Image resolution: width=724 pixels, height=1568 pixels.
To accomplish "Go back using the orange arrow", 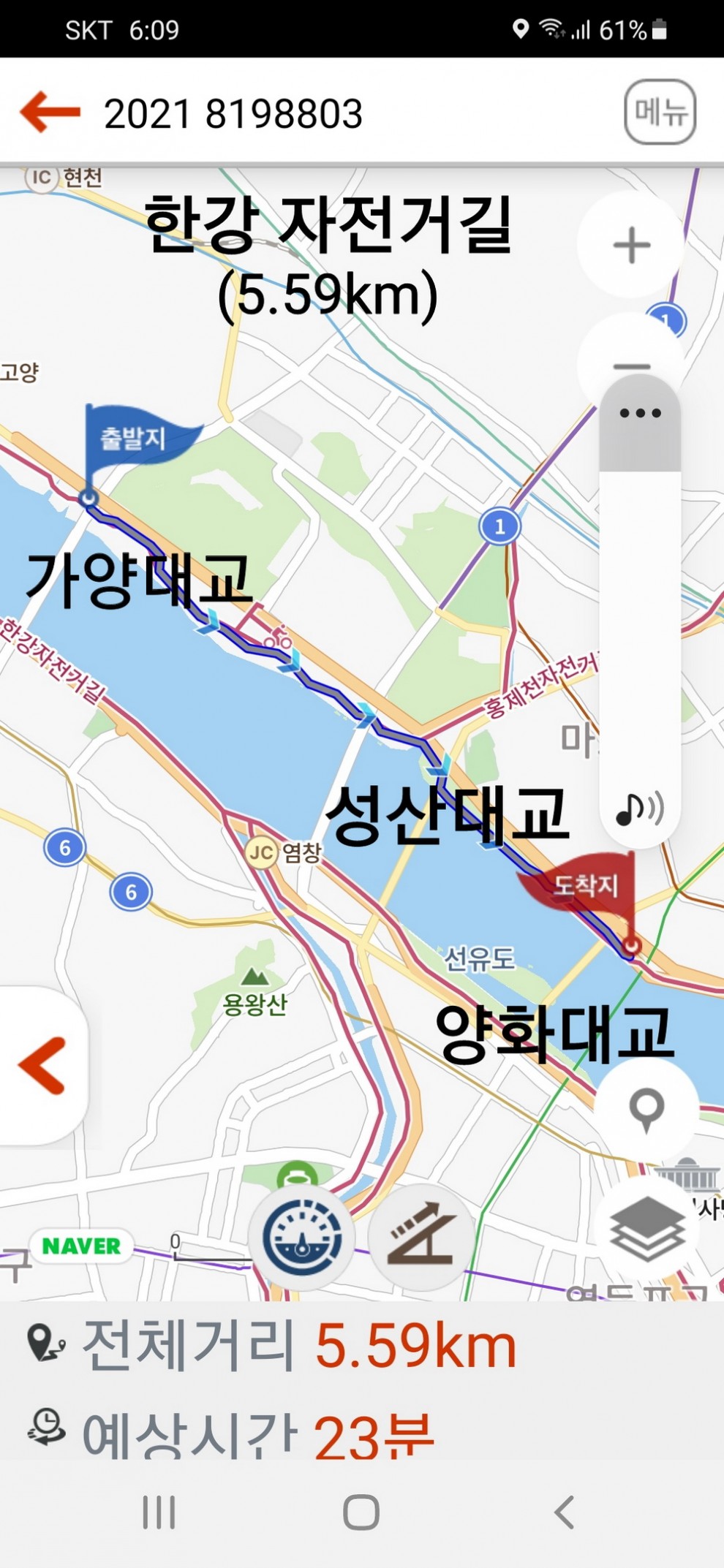I will [50, 112].
